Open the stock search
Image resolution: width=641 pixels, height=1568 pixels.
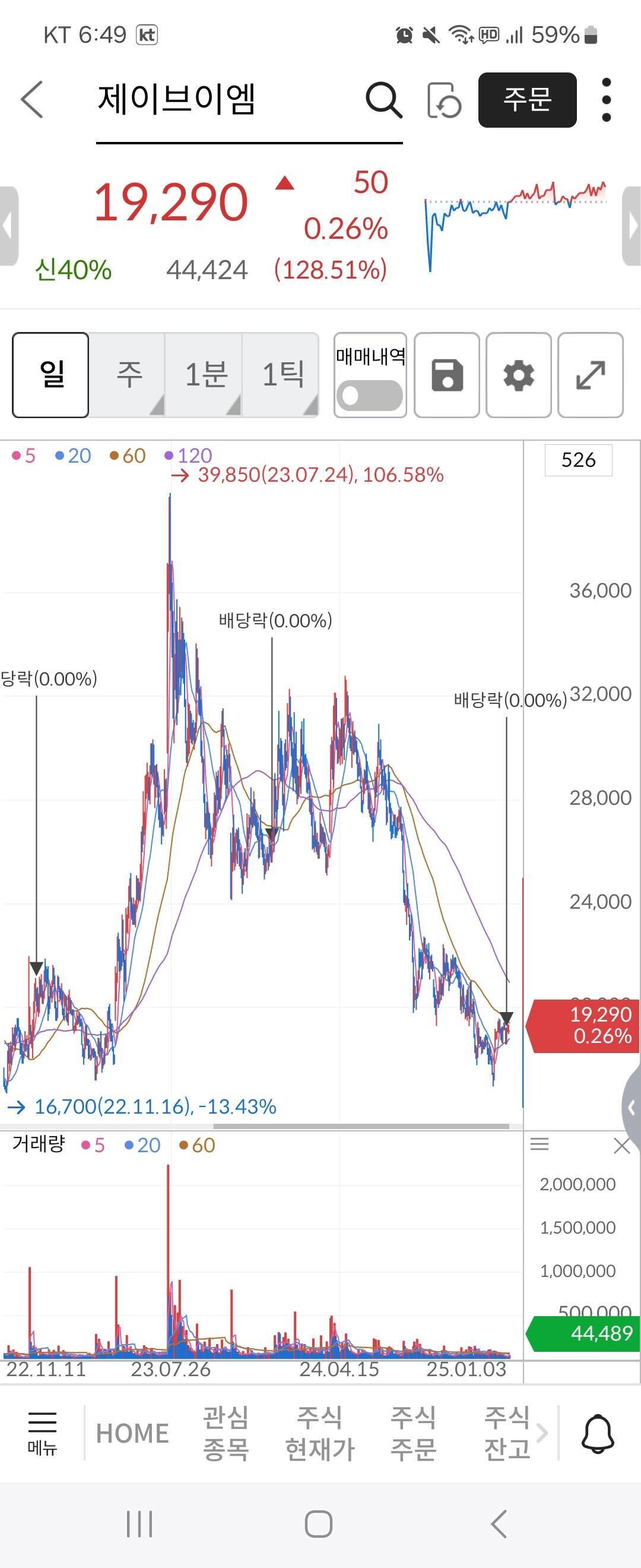coord(381,100)
